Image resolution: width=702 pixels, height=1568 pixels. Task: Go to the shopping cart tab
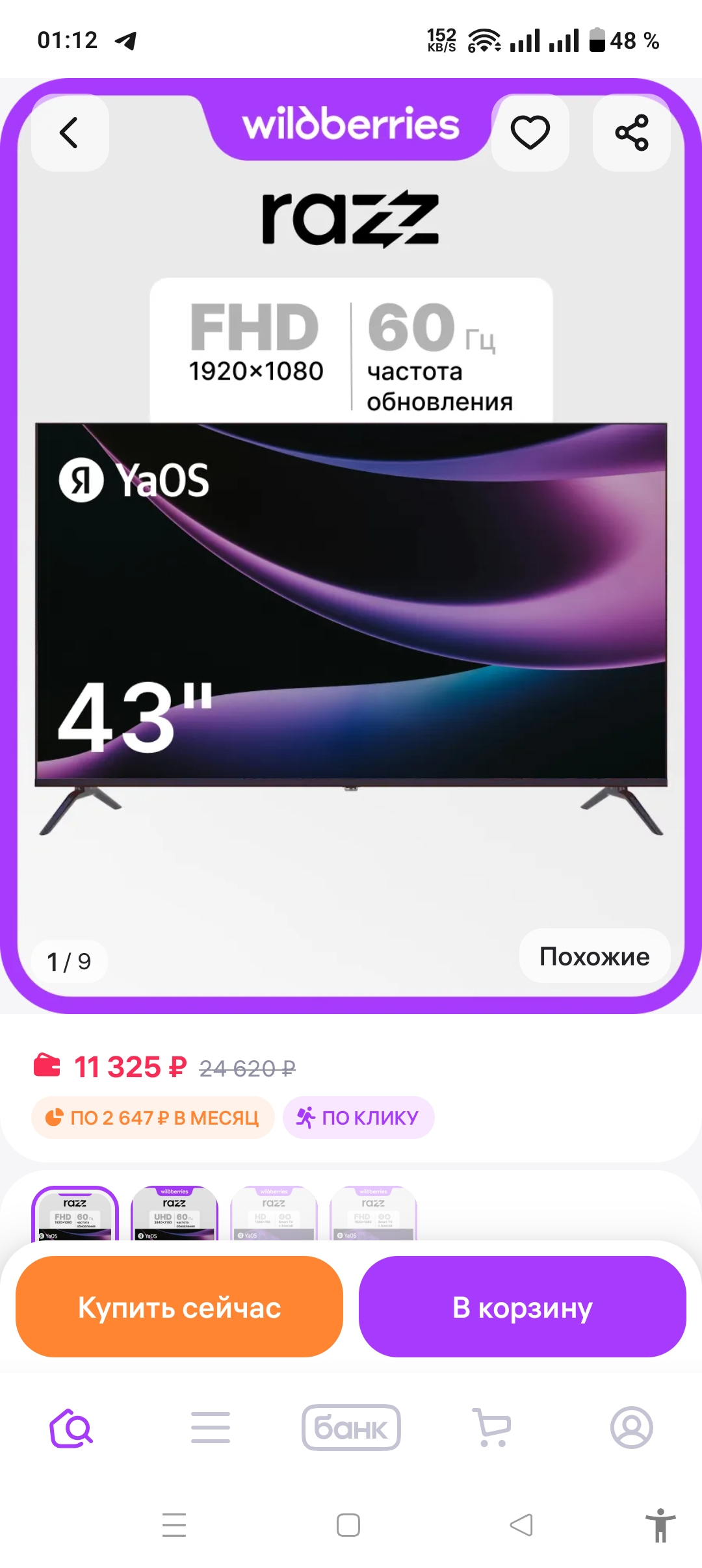[x=492, y=1428]
